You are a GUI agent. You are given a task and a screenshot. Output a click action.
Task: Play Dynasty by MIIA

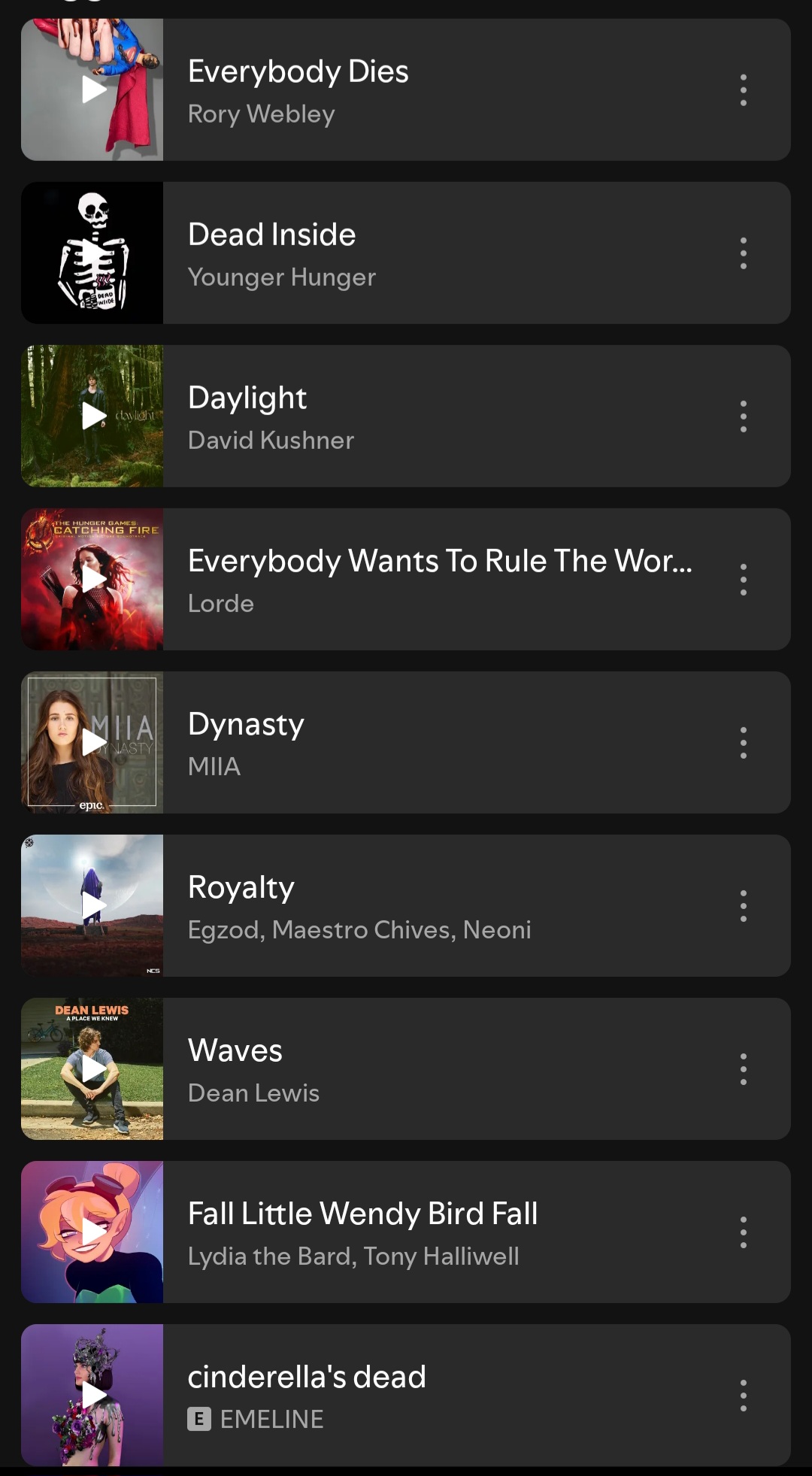(x=93, y=742)
